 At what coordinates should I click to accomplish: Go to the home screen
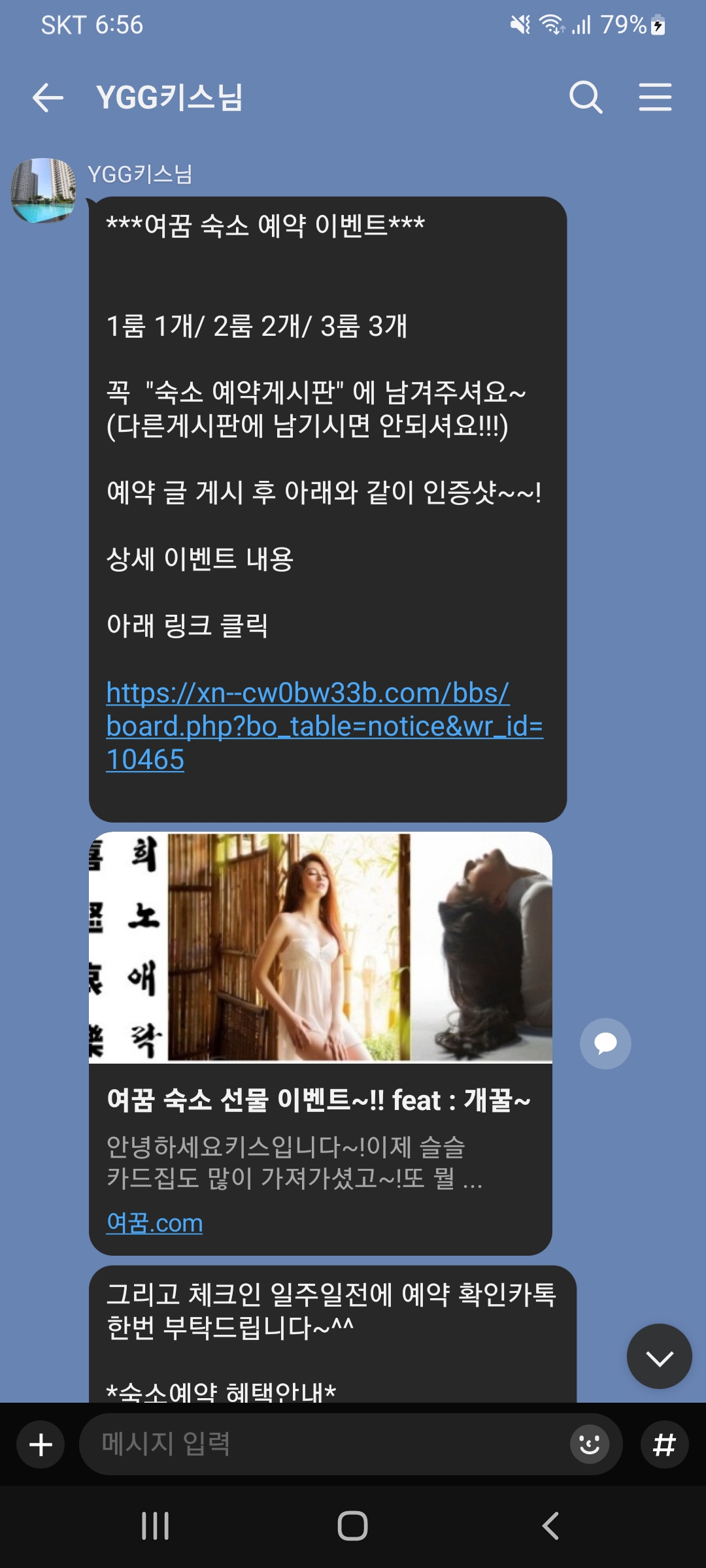[352, 1526]
